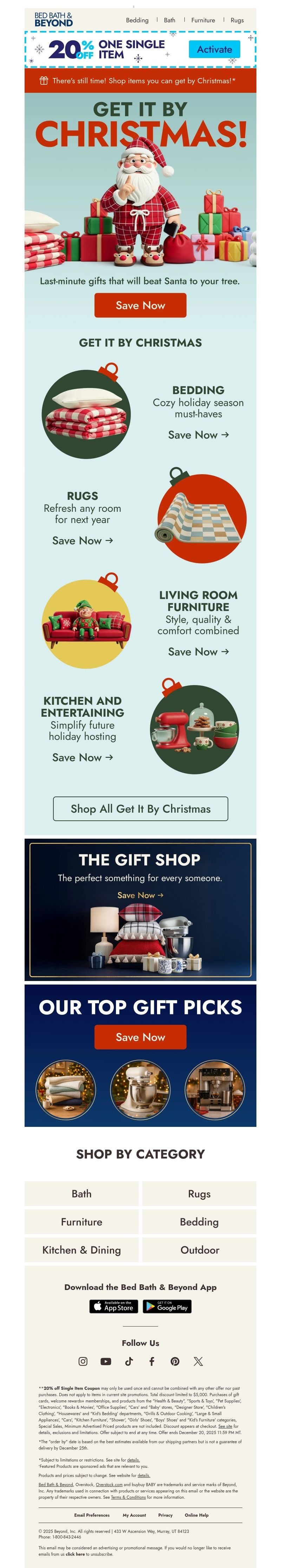The width and height of the screenshot is (281, 1568).
Task: Tap Save Now under last-minute gifts text
Action: (140, 305)
